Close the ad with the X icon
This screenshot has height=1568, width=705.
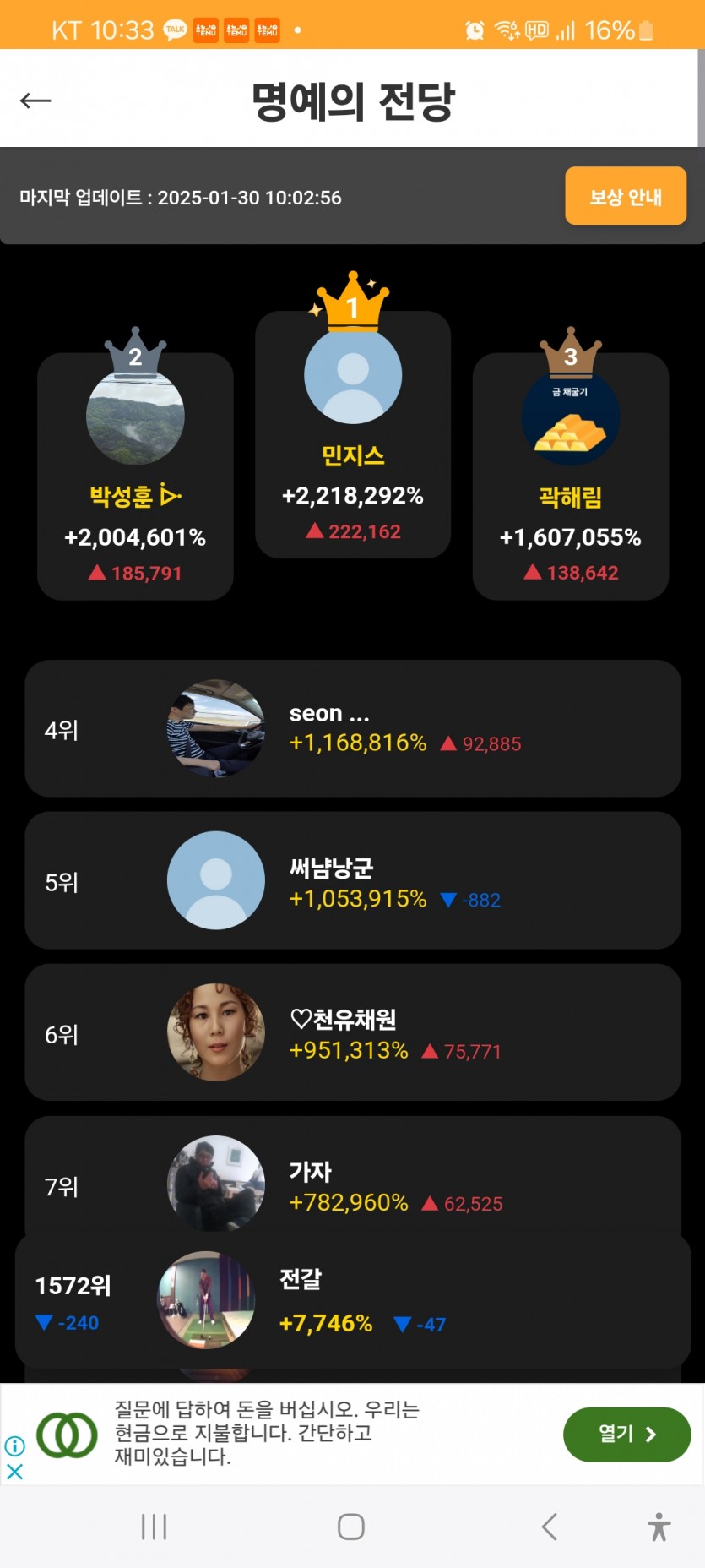(x=14, y=1472)
